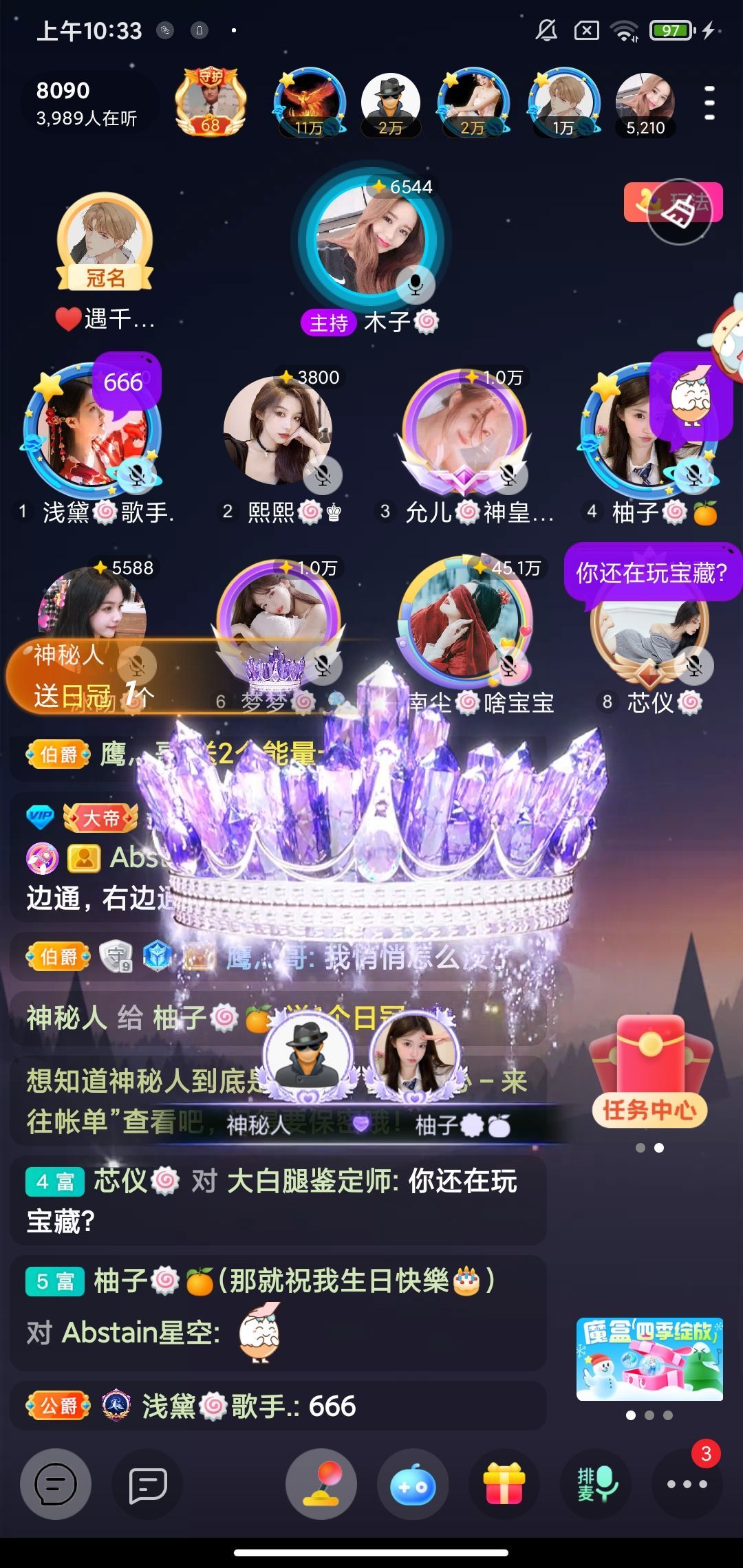
Task: Open the joystick games button
Action: pyautogui.click(x=321, y=1484)
